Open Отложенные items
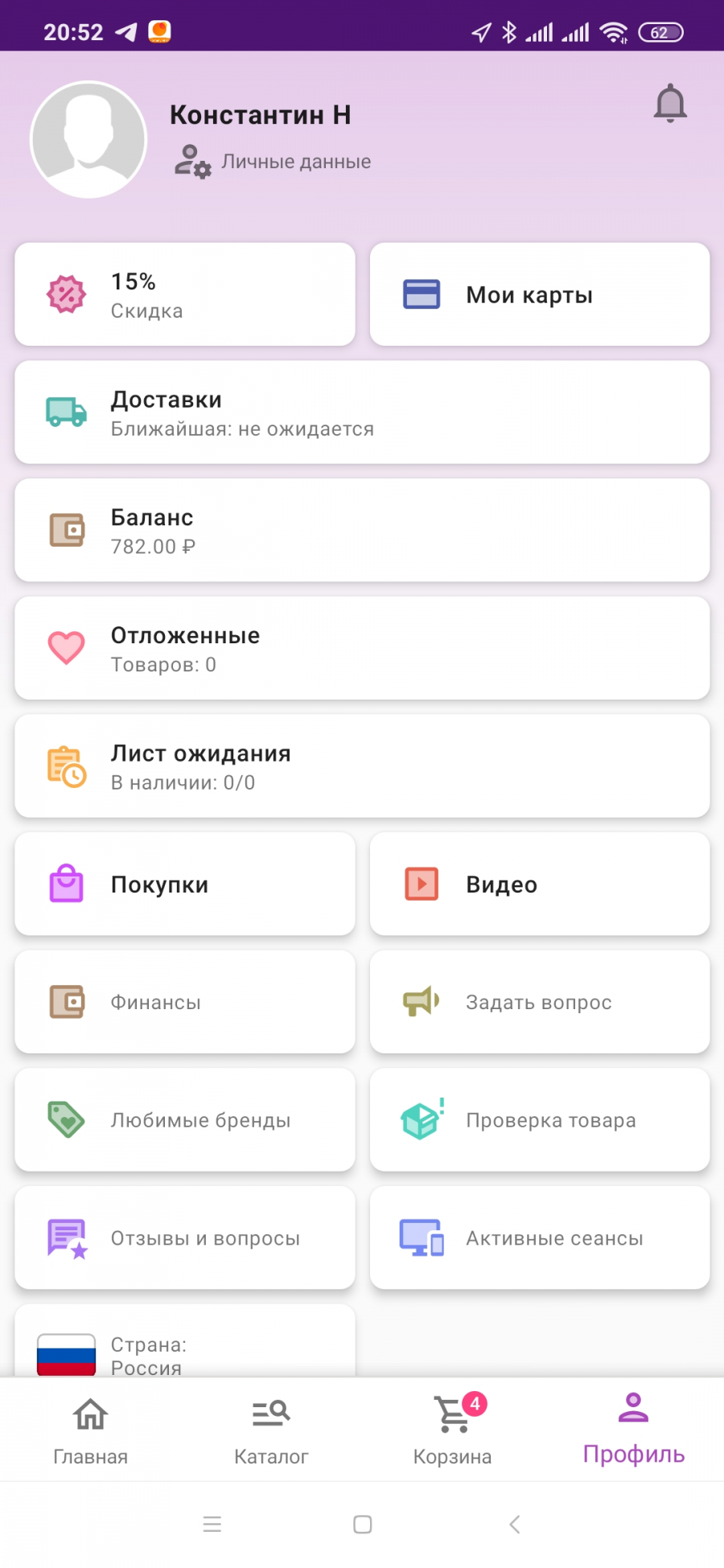This screenshot has width=724, height=1568. coord(362,648)
